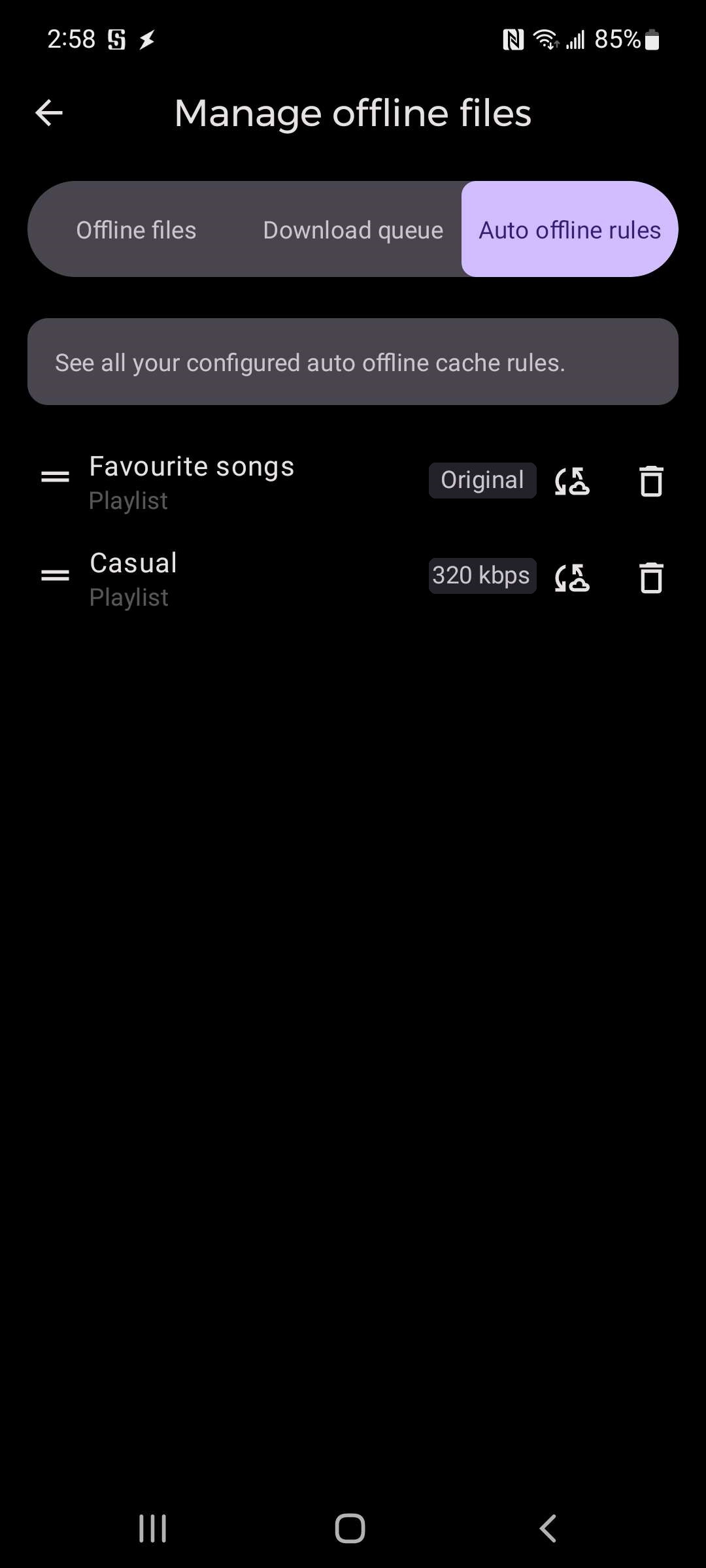This screenshot has height=1568, width=706.
Task: Tap the reorder handle beside Casual
Action: pyautogui.click(x=55, y=576)
